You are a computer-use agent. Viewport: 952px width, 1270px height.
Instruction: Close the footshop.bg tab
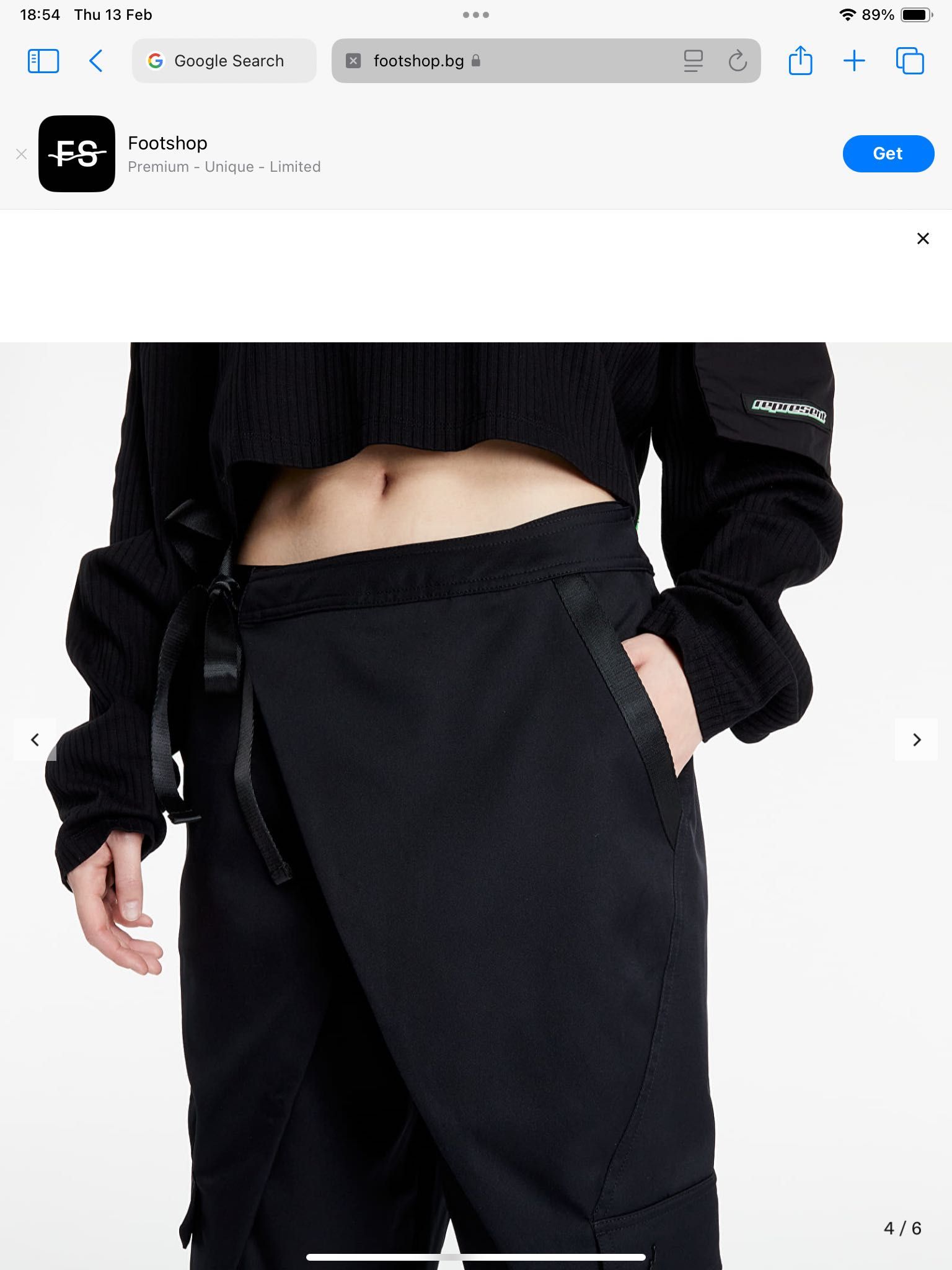353,61
